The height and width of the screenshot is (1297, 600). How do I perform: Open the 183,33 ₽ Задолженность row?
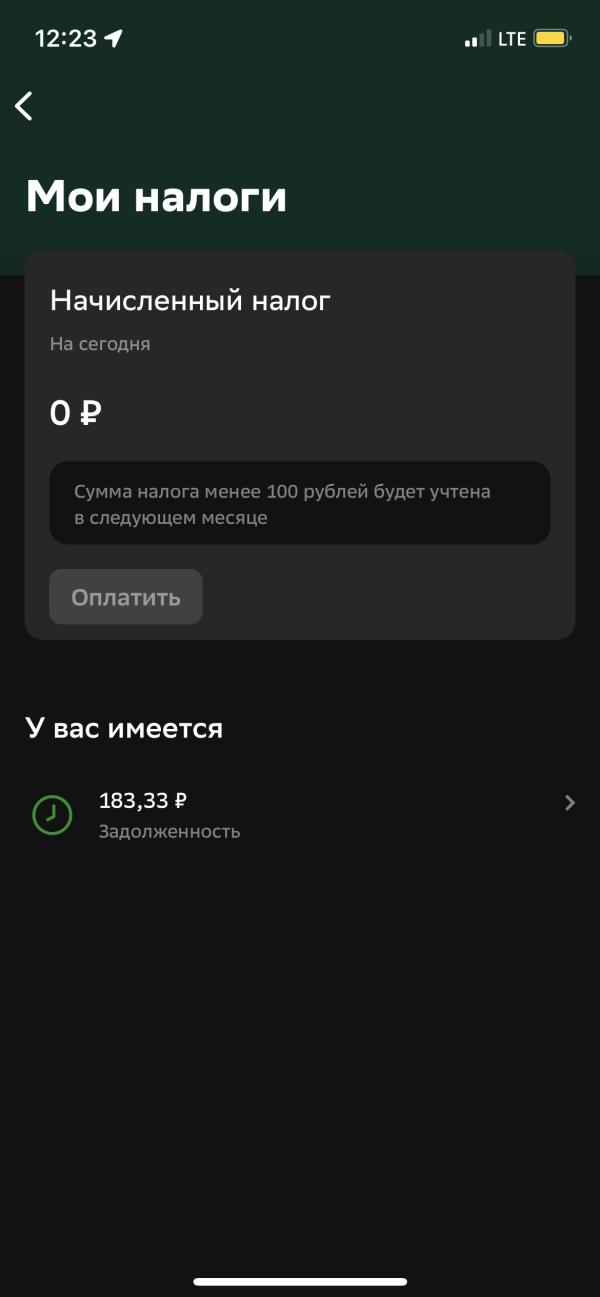pos(300,815)
